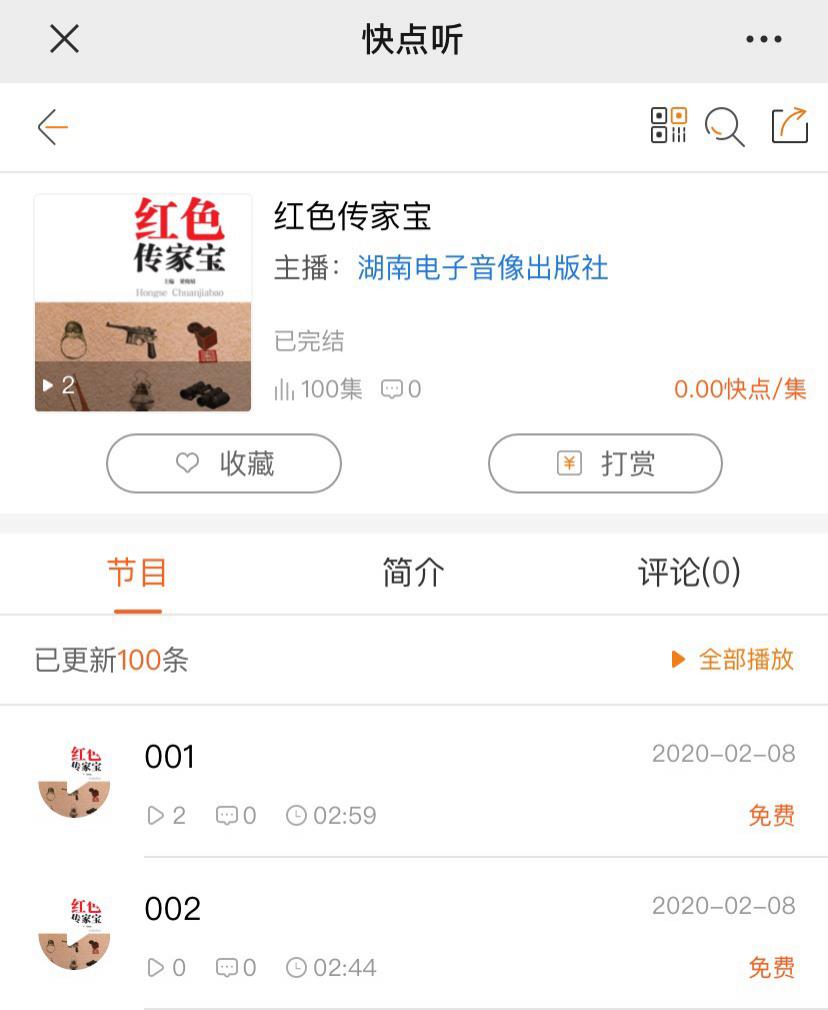The width and height of the screenshot is (828, 1010).
Task: Open the three-dot overflow menu
Action: (764, 40)
